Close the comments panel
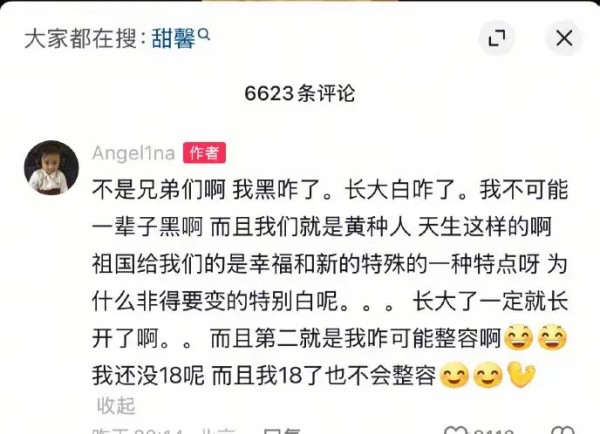Image resolution: width=600 pixels, height=434 pixels. click(x=564, y=39)
